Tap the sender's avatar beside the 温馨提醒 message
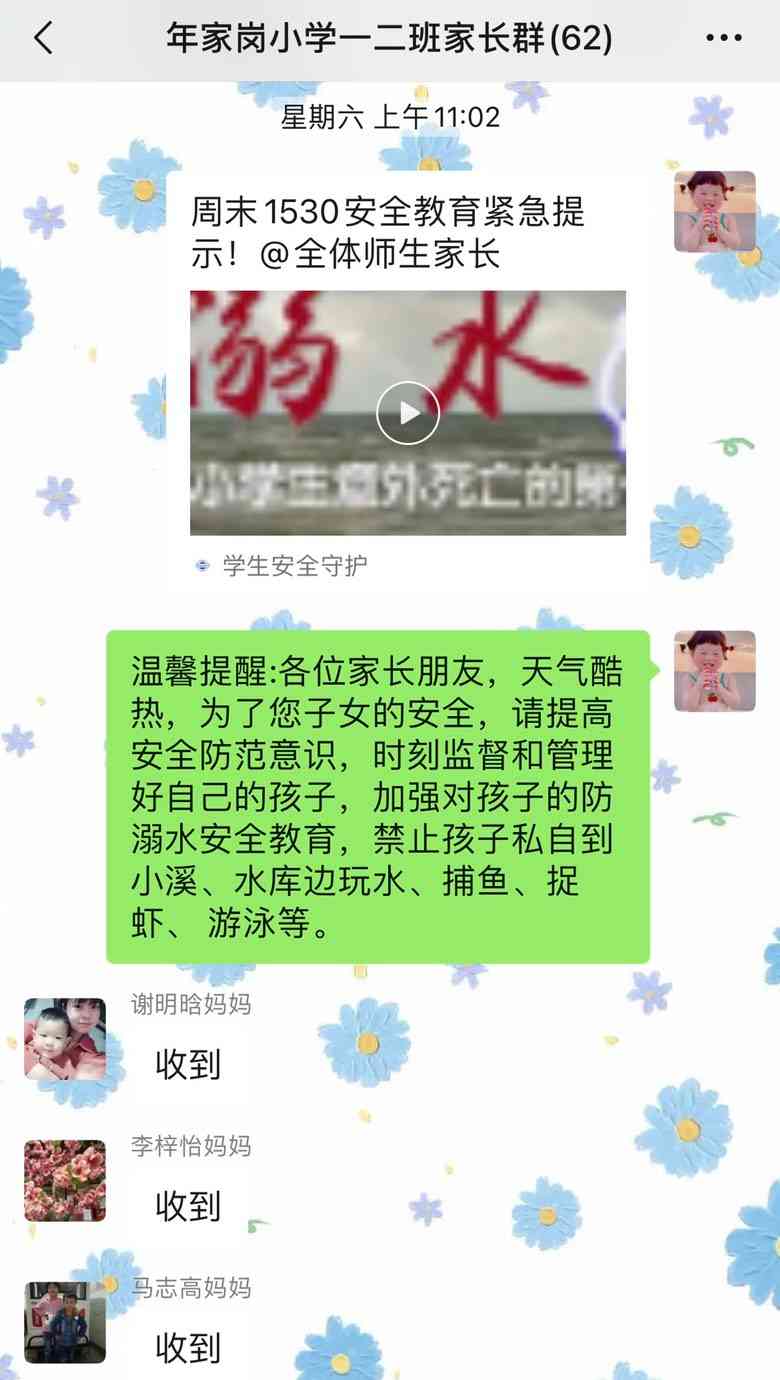Viewport: 780px width, 1380px height. (x=714, y=671)
